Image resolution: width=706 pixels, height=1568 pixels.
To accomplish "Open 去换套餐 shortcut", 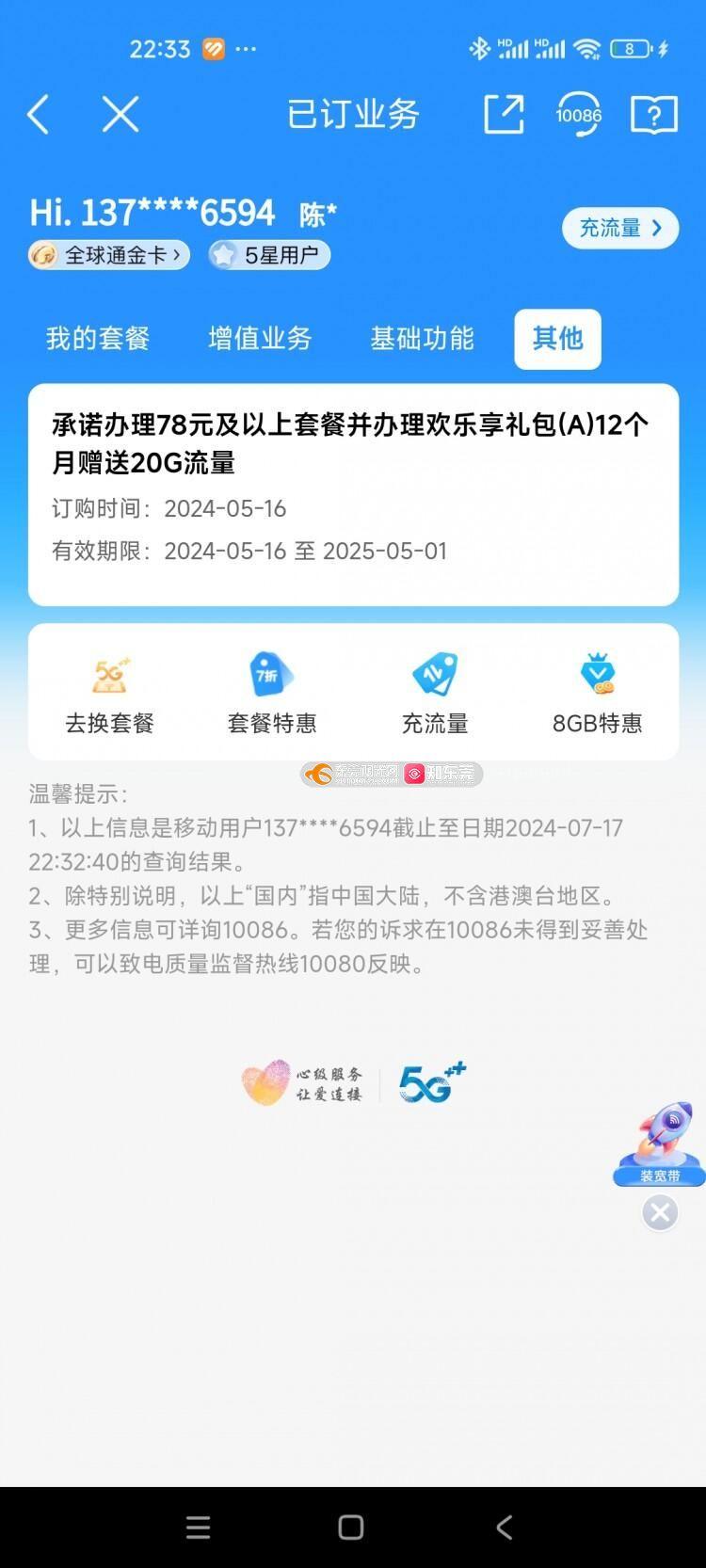I will click(x=109, y=693).
